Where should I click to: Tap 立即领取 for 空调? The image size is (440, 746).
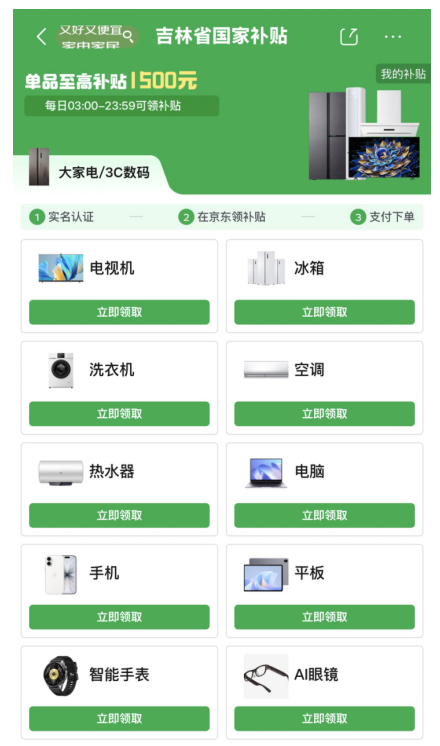(x=324, y=413)
